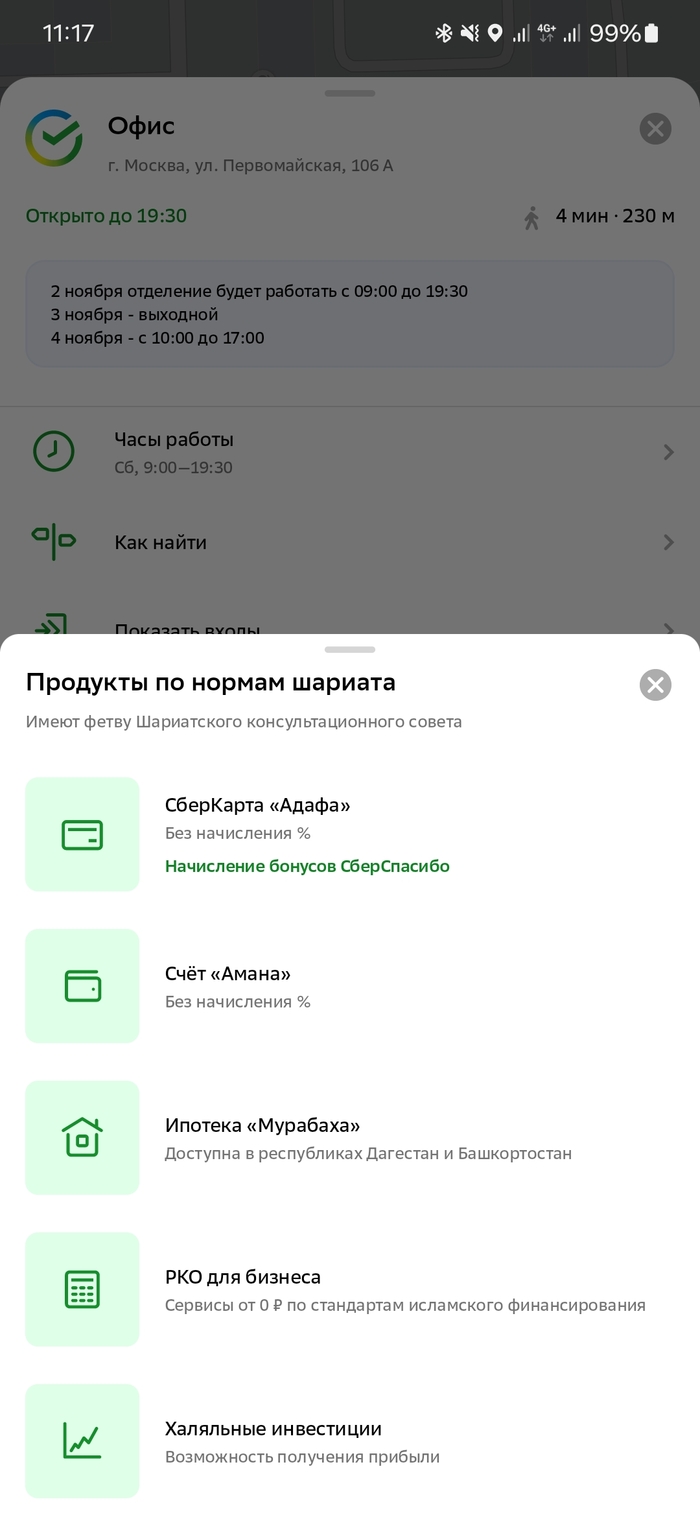Screen dimensions: 700x1517
Task: Close the Sharia-compliant products sheet
Action: click(x=655, y=685)
